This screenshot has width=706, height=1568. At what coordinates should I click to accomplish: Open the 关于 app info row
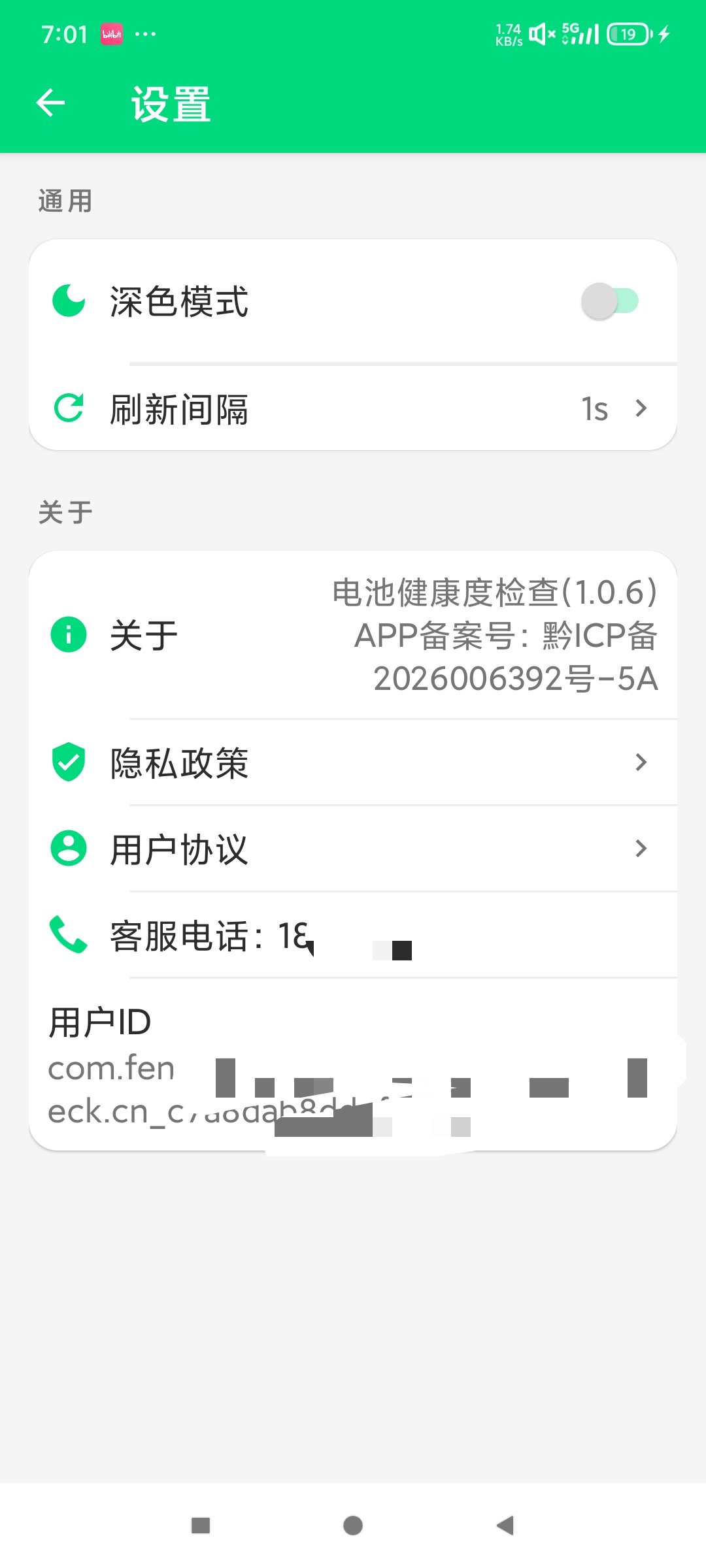tap(353, 635)
